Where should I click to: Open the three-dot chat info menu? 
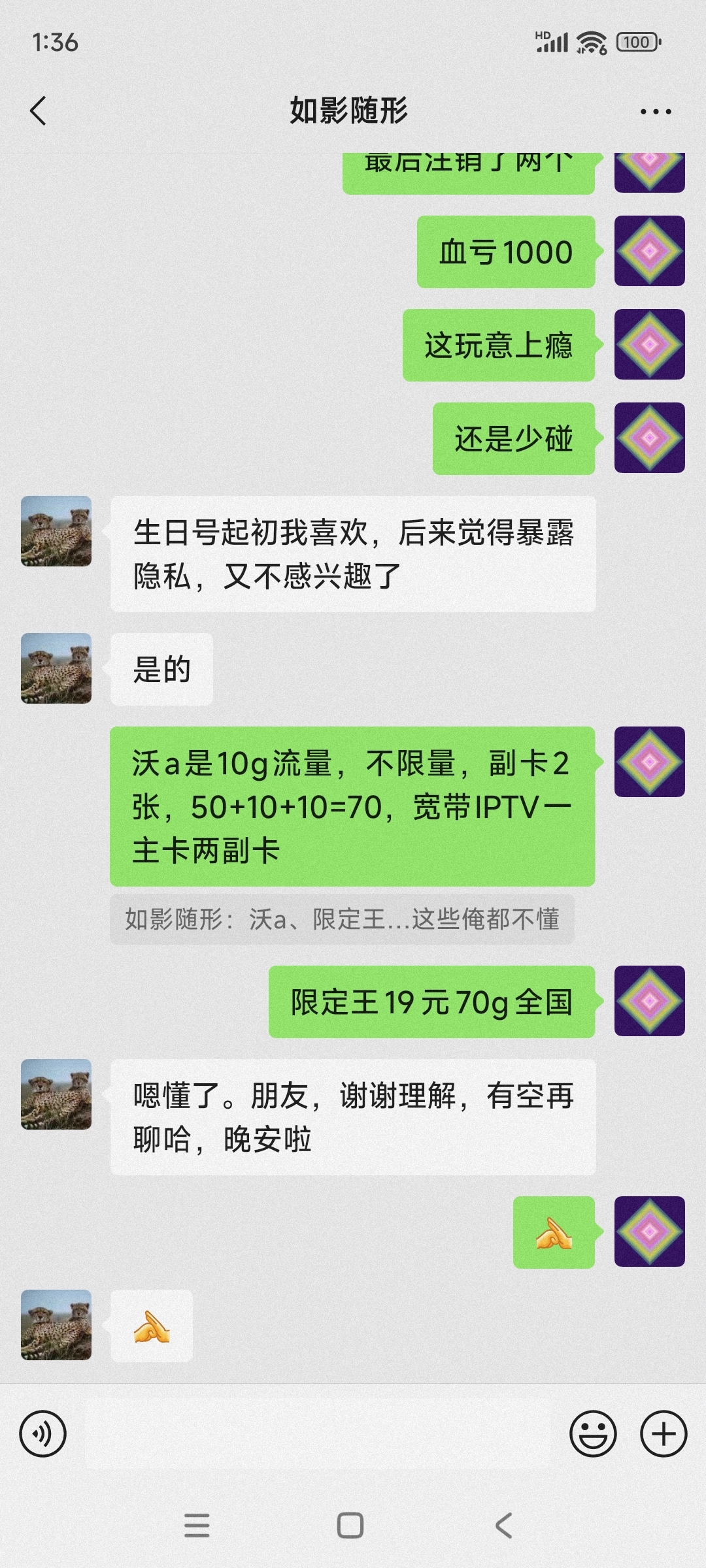656,112
